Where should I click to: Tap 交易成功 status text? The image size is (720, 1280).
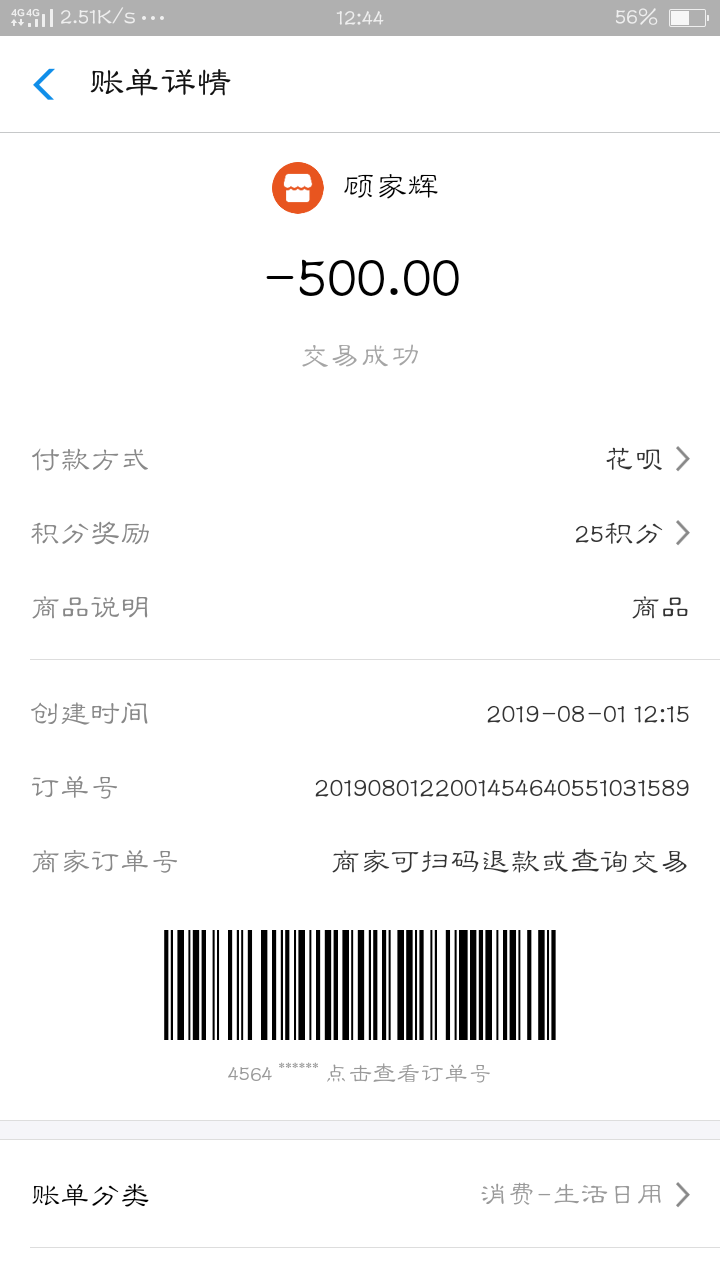pyautogui.click(x=360, y=355)
